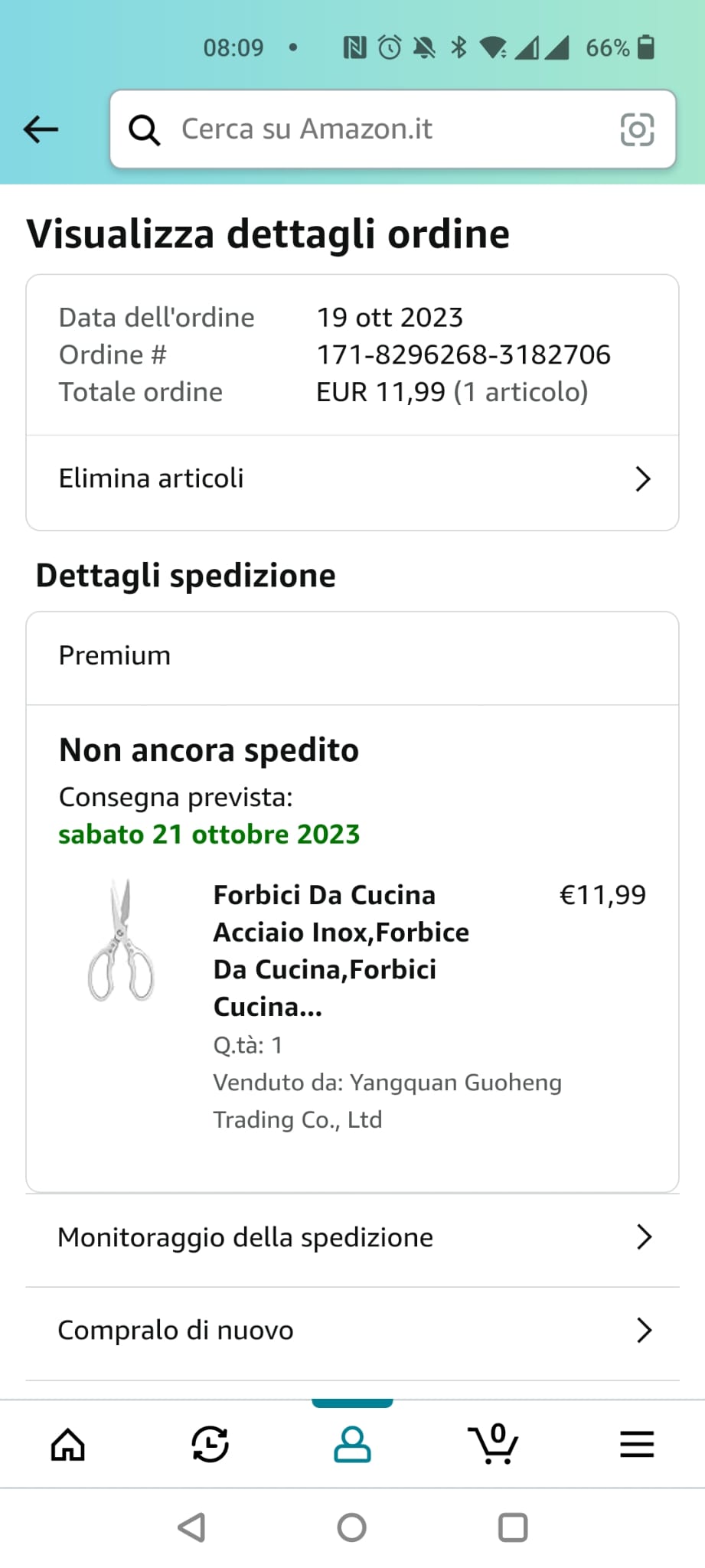Viewport: 705px width, 1568px height.
Task: Open the hamburger menu tab
Action: pos(637,1445)
